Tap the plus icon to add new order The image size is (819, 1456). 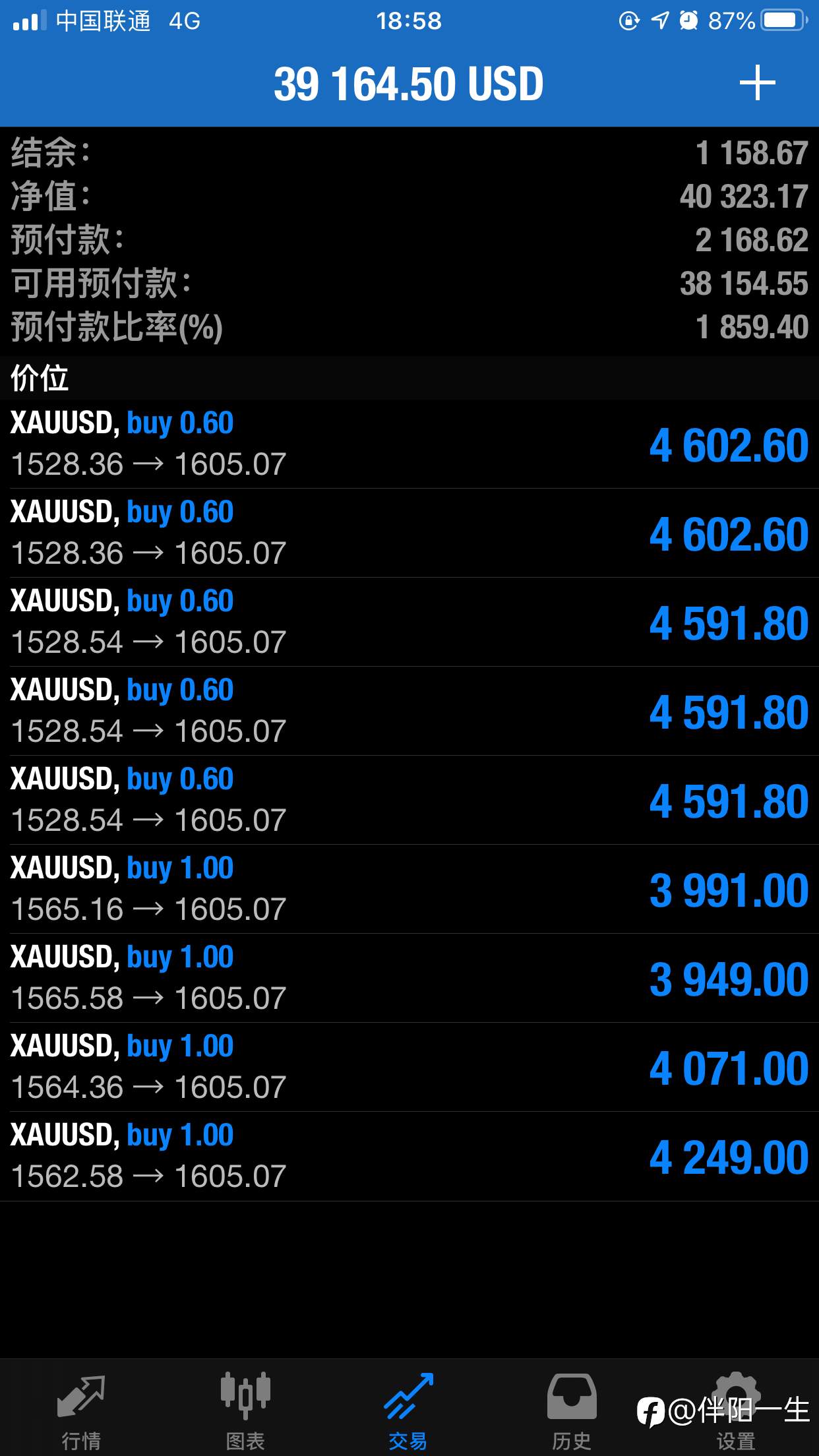[x=757, y=83]
